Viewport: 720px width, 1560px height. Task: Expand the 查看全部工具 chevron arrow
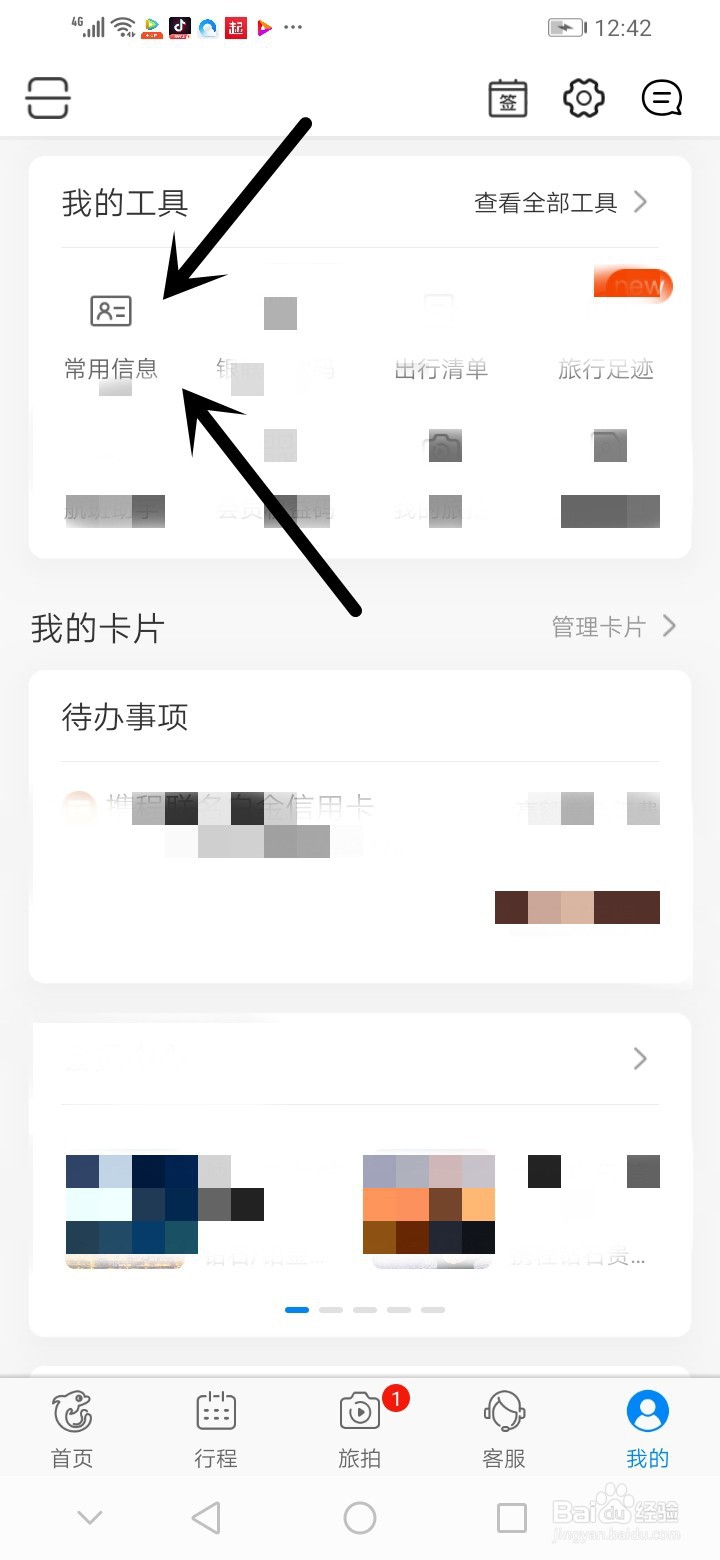coord(639,202)
